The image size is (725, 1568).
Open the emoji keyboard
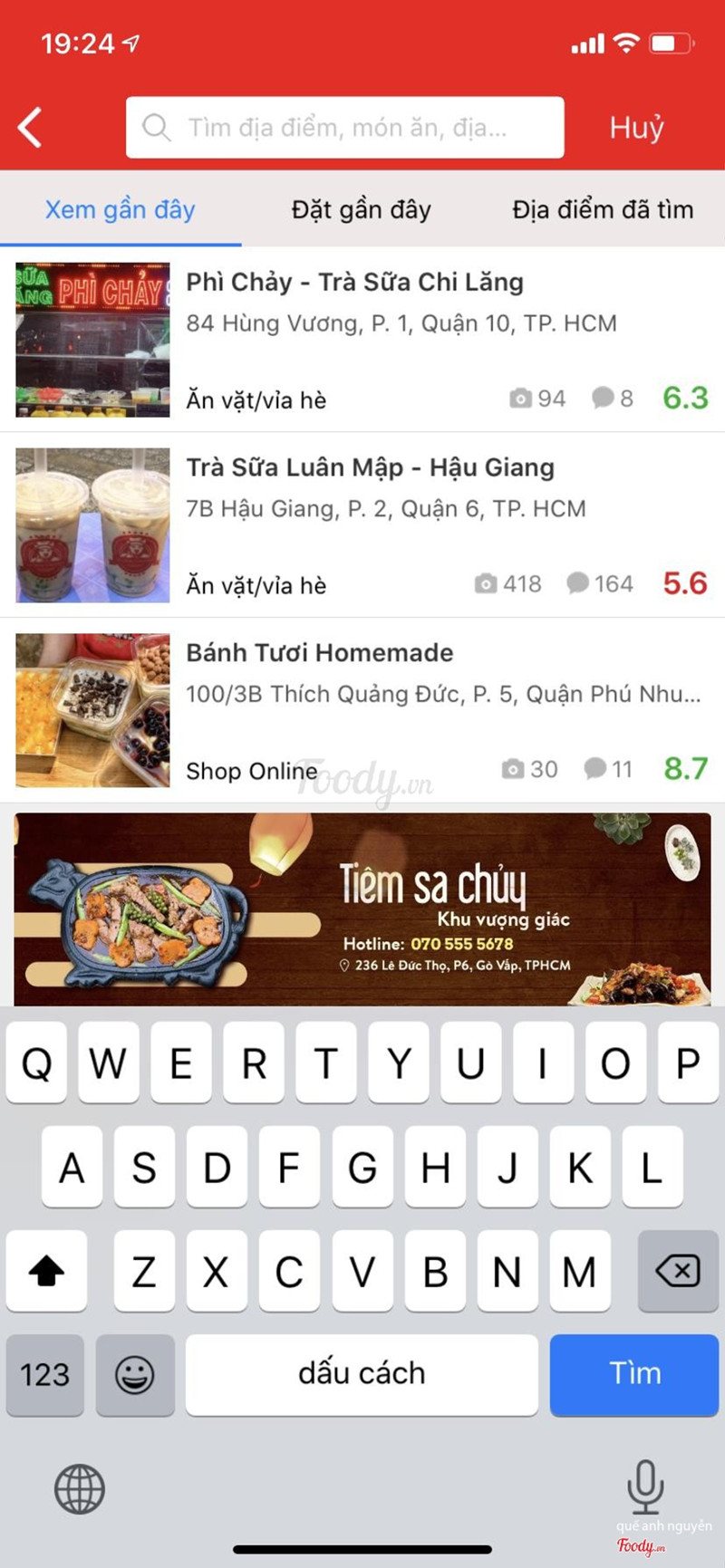point(135,1375)
